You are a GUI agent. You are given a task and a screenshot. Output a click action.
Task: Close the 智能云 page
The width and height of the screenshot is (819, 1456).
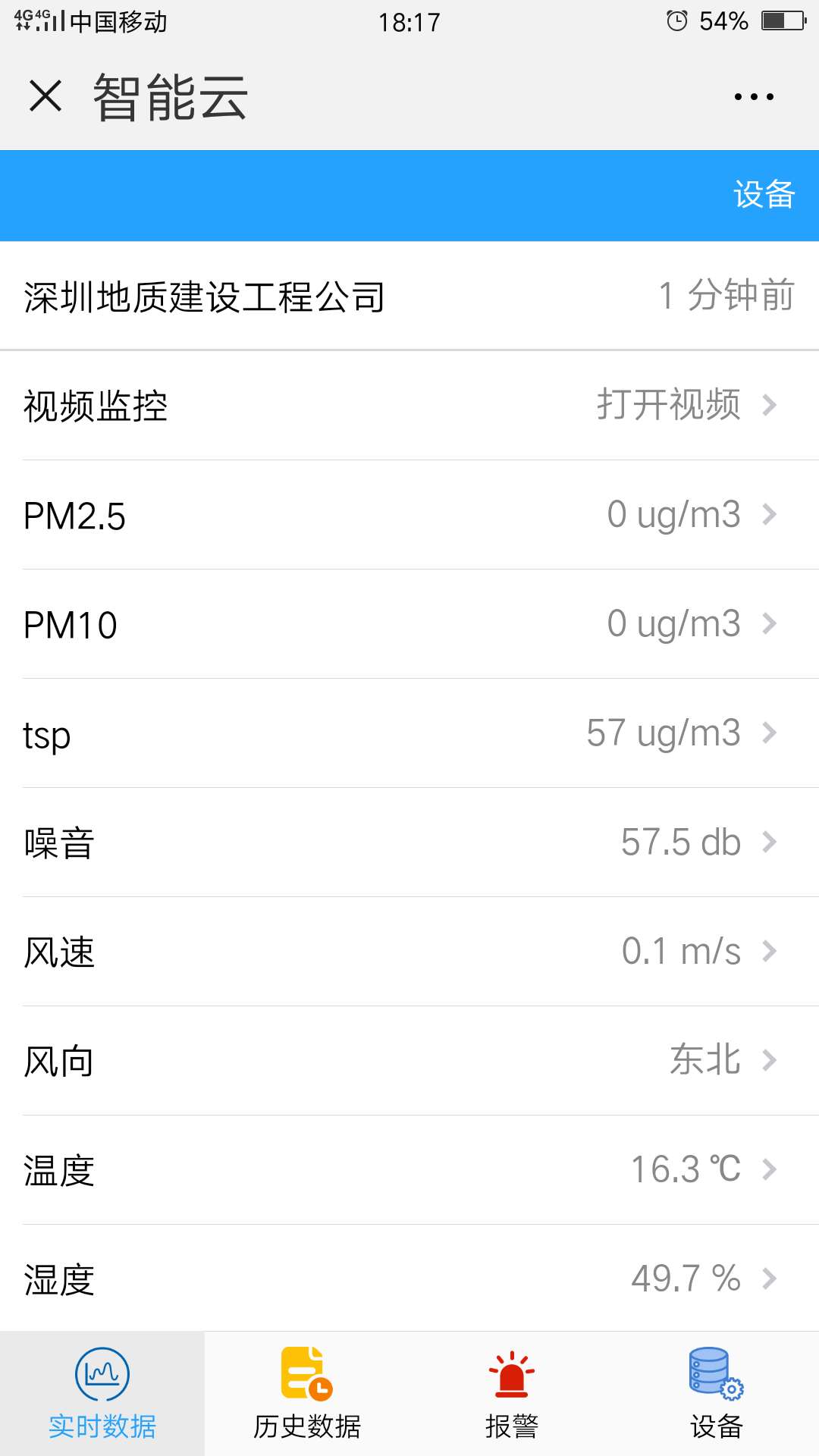click(45, 96)
